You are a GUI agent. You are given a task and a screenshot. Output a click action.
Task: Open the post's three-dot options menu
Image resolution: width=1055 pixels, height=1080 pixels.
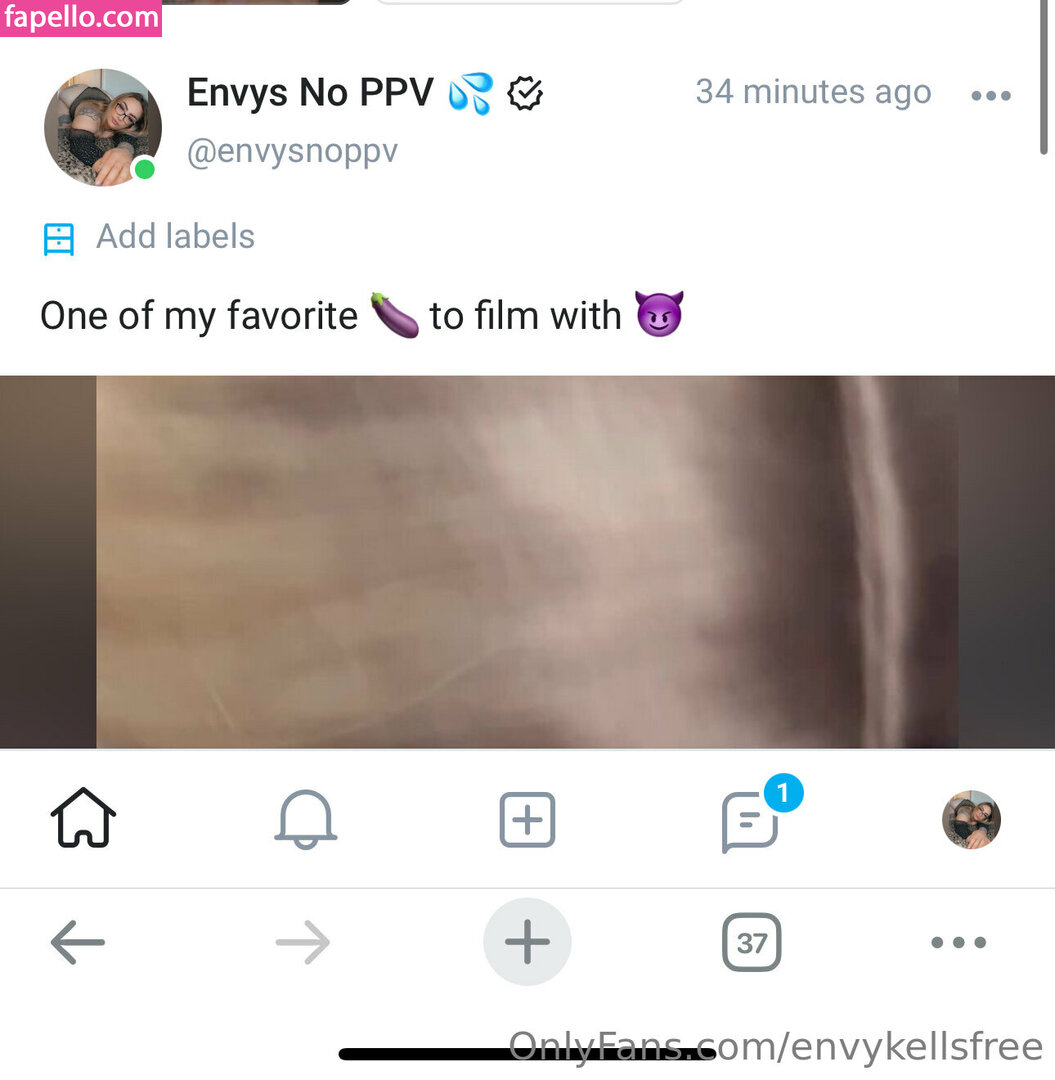click(990, 96)
